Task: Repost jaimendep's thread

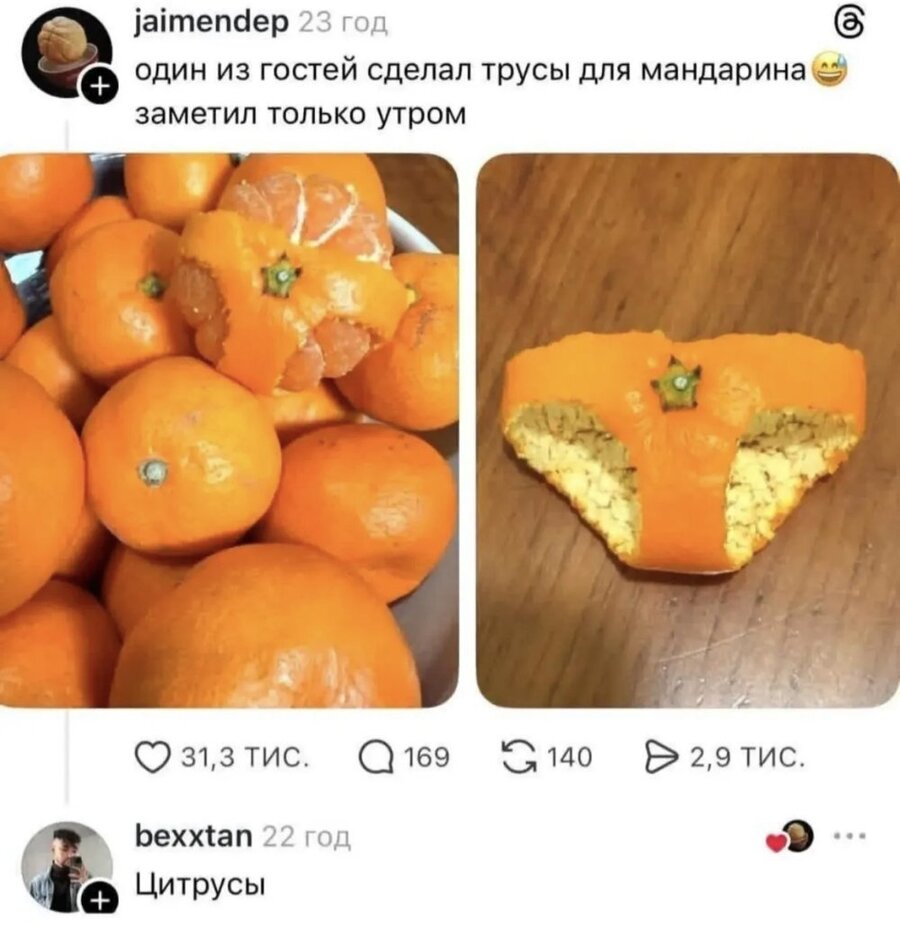Action: click(516, 759)
